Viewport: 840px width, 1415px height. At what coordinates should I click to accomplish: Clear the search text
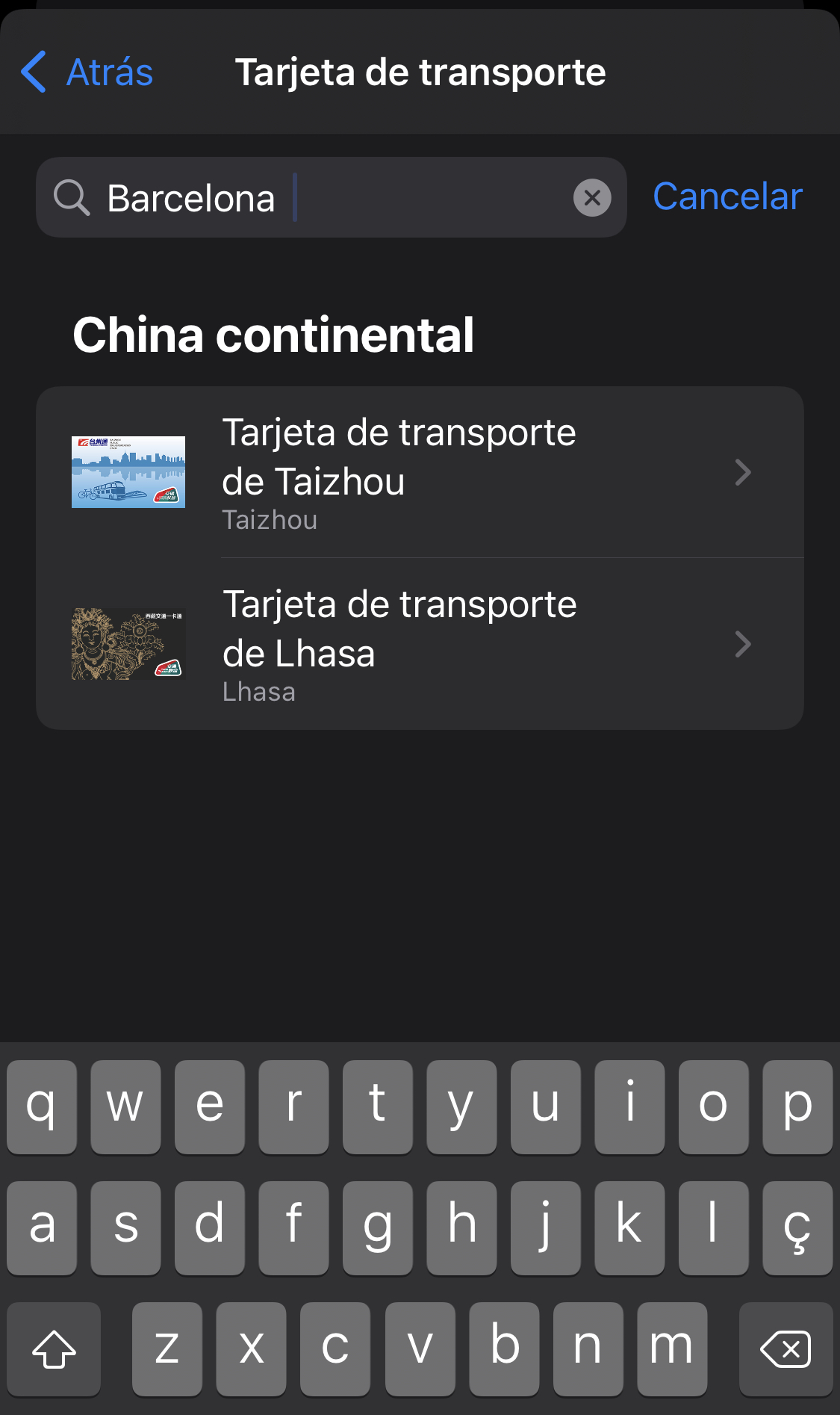point(592,198)
